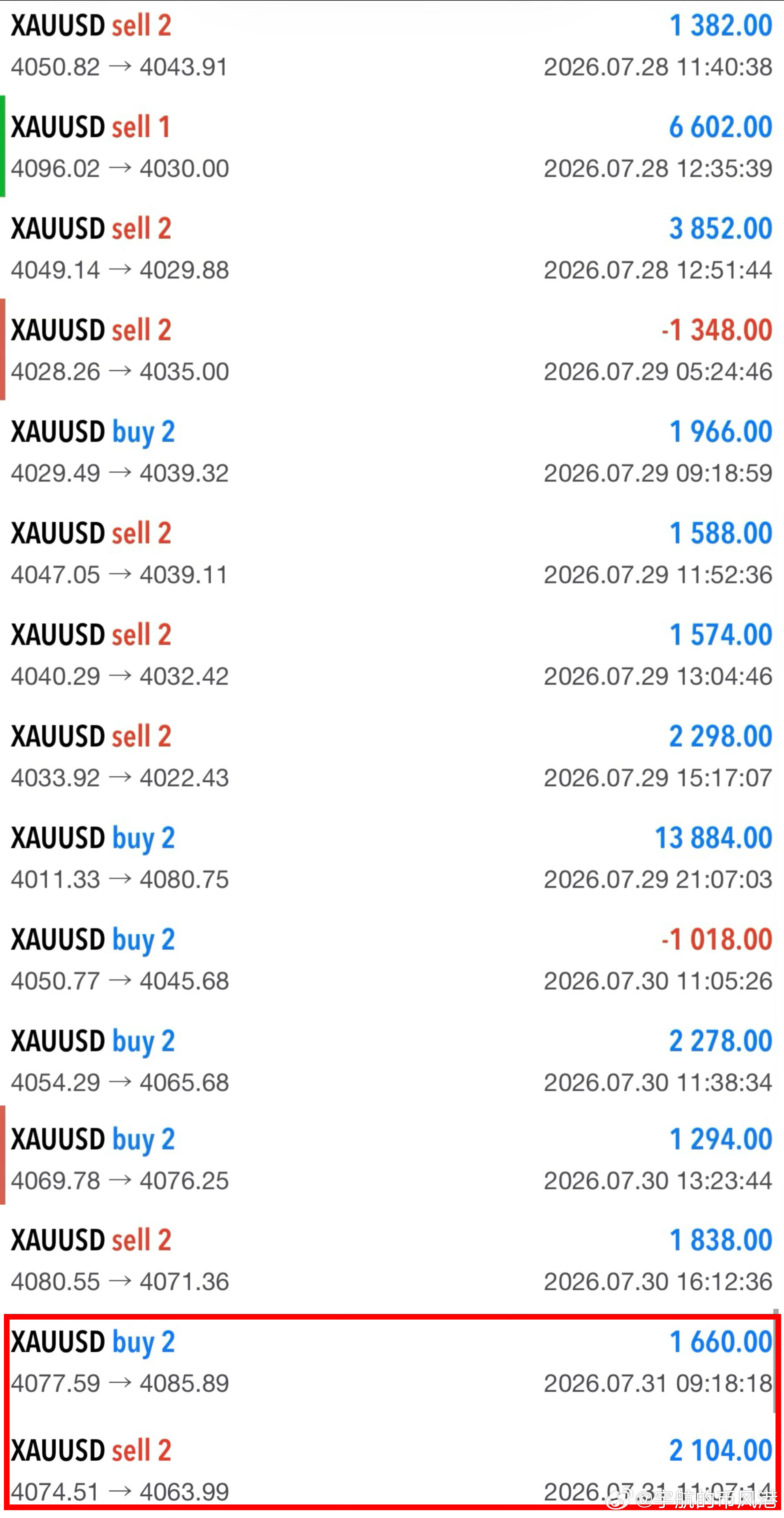Image resolution: width=784 pixels, height=1518 pixels.
Task: Open the buy trade from 4029.49 to 4039.32
Action: [x=392, y=451]
